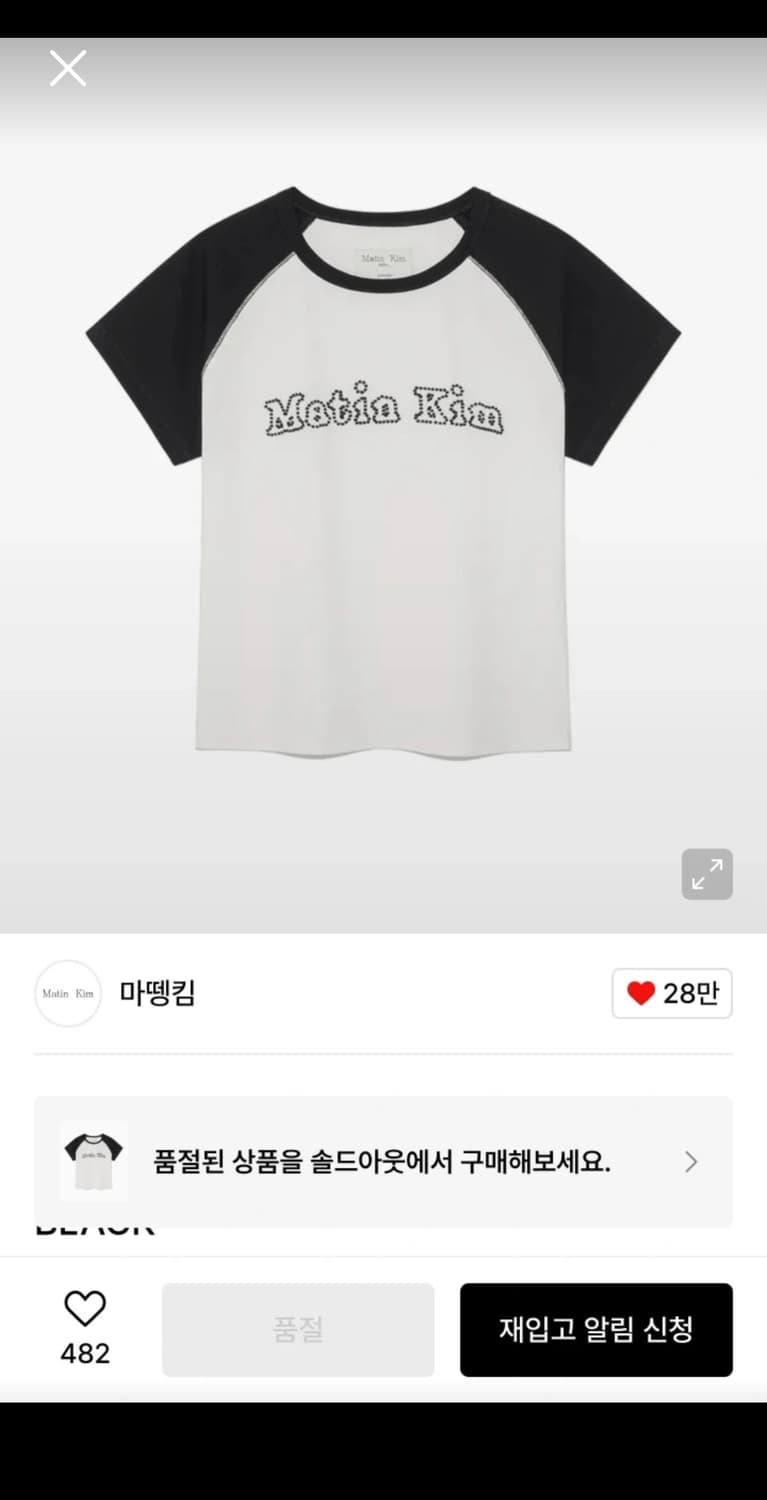Enable restock notification via 재입고 알림 신청
The image size is (767, 1500).
pos(596,1329)
